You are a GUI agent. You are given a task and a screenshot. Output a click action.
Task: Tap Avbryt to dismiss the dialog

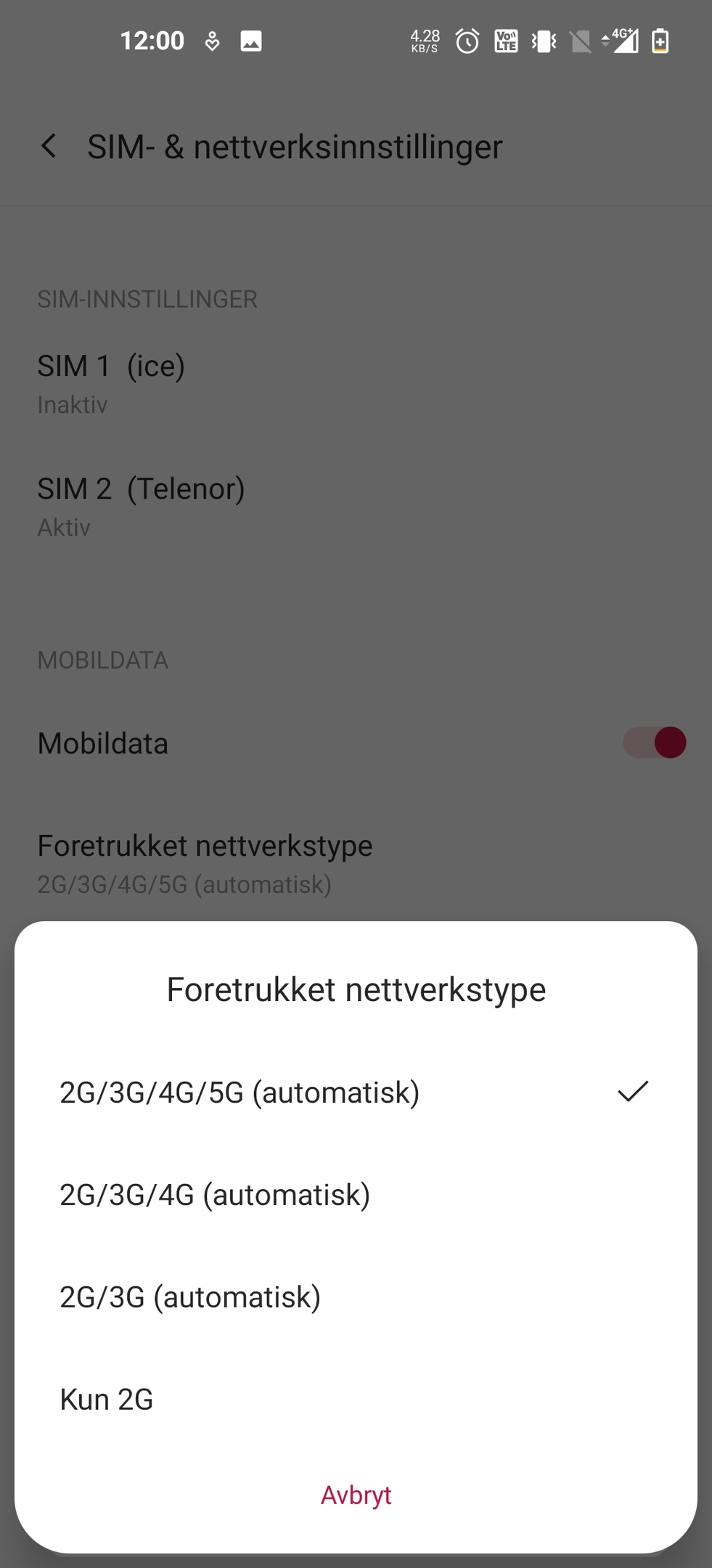point(356,1495)
